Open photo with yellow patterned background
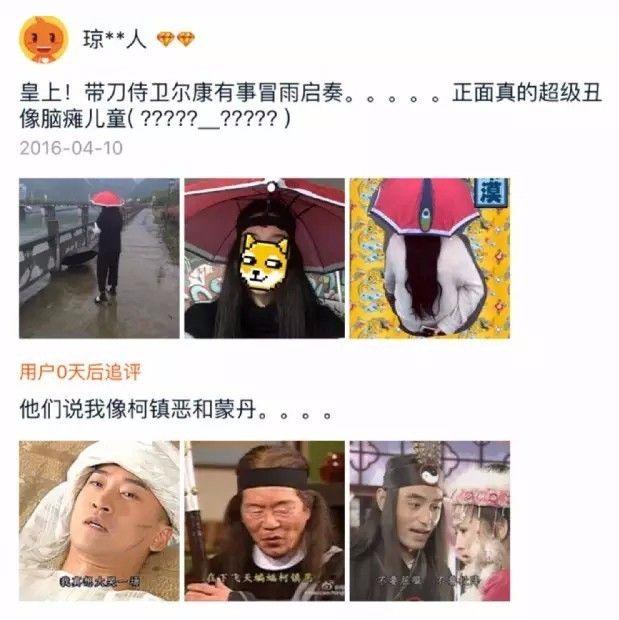This screenshot has height=620, width=619. point(429,258)
